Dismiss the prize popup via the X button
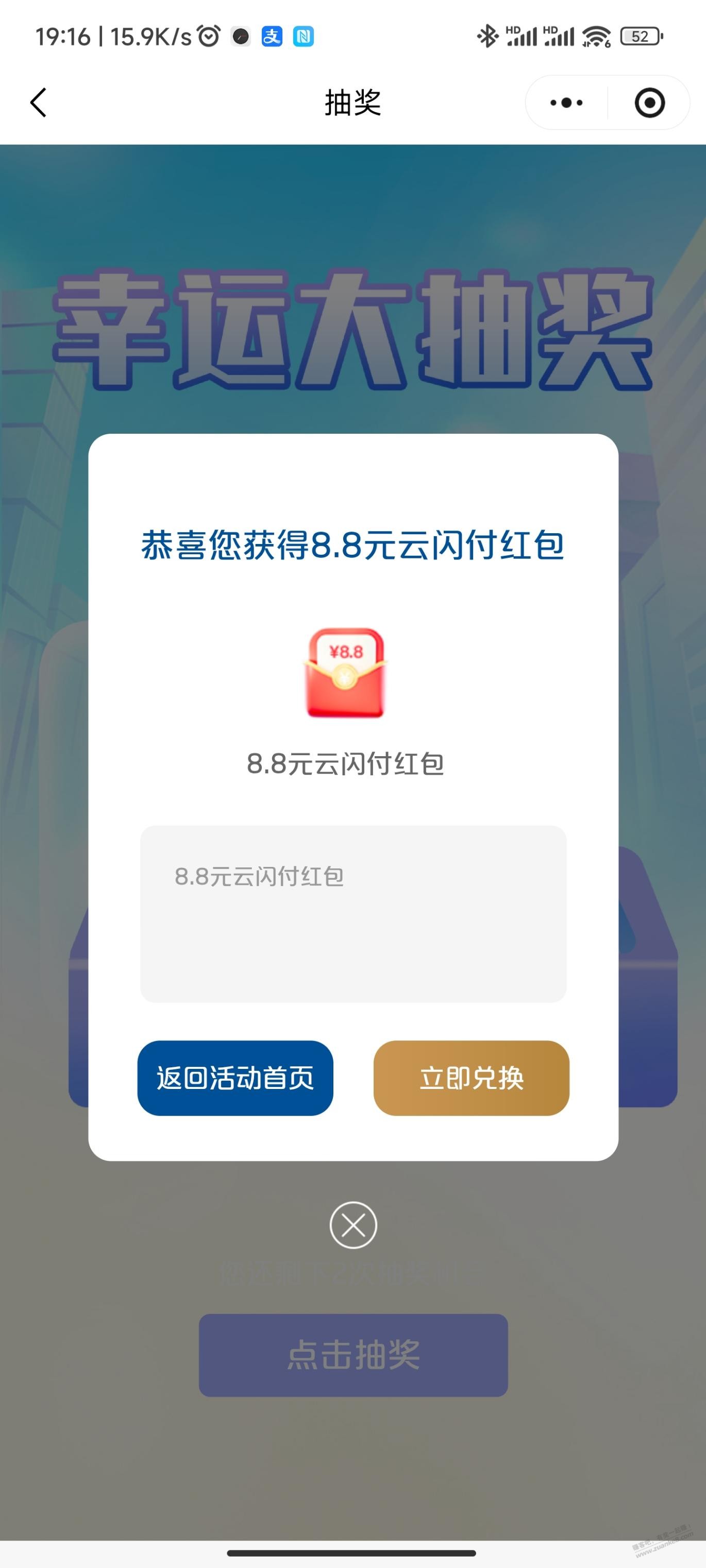Image resolution: width=706 pixels, height=1568 pixels. [352, 1225]
